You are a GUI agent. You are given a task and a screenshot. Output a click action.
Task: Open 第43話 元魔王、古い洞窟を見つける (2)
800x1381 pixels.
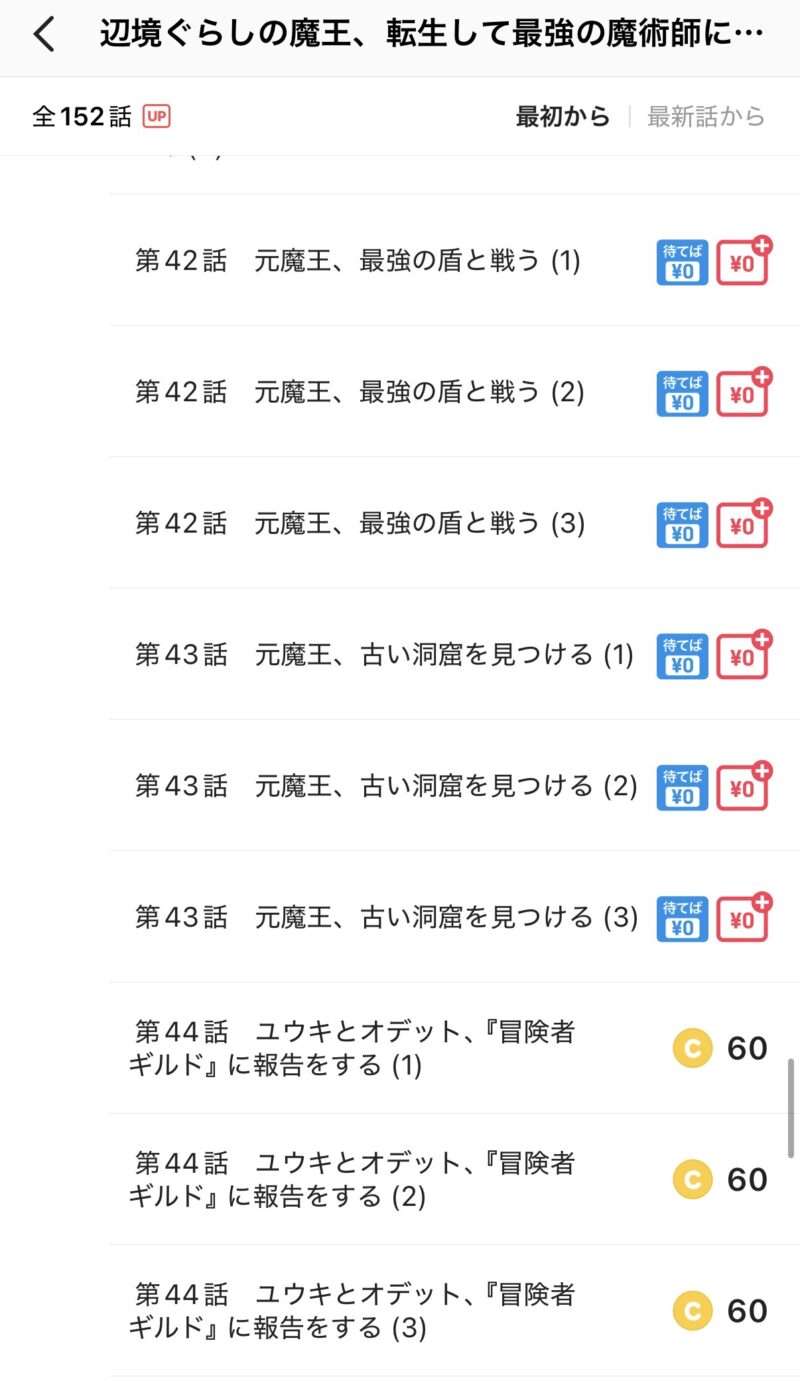(x=385, y=786)
